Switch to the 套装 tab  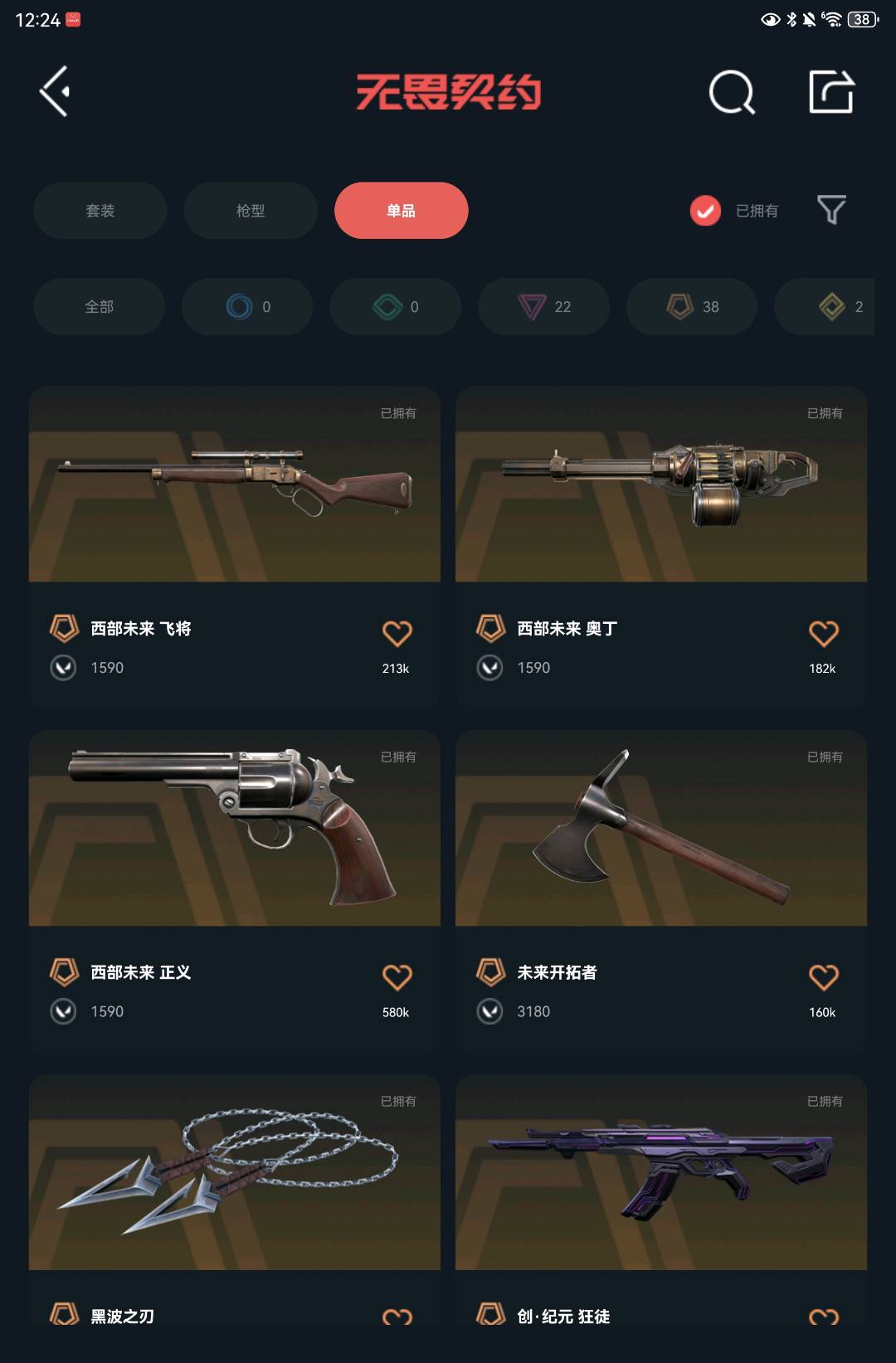pos(100,211)
